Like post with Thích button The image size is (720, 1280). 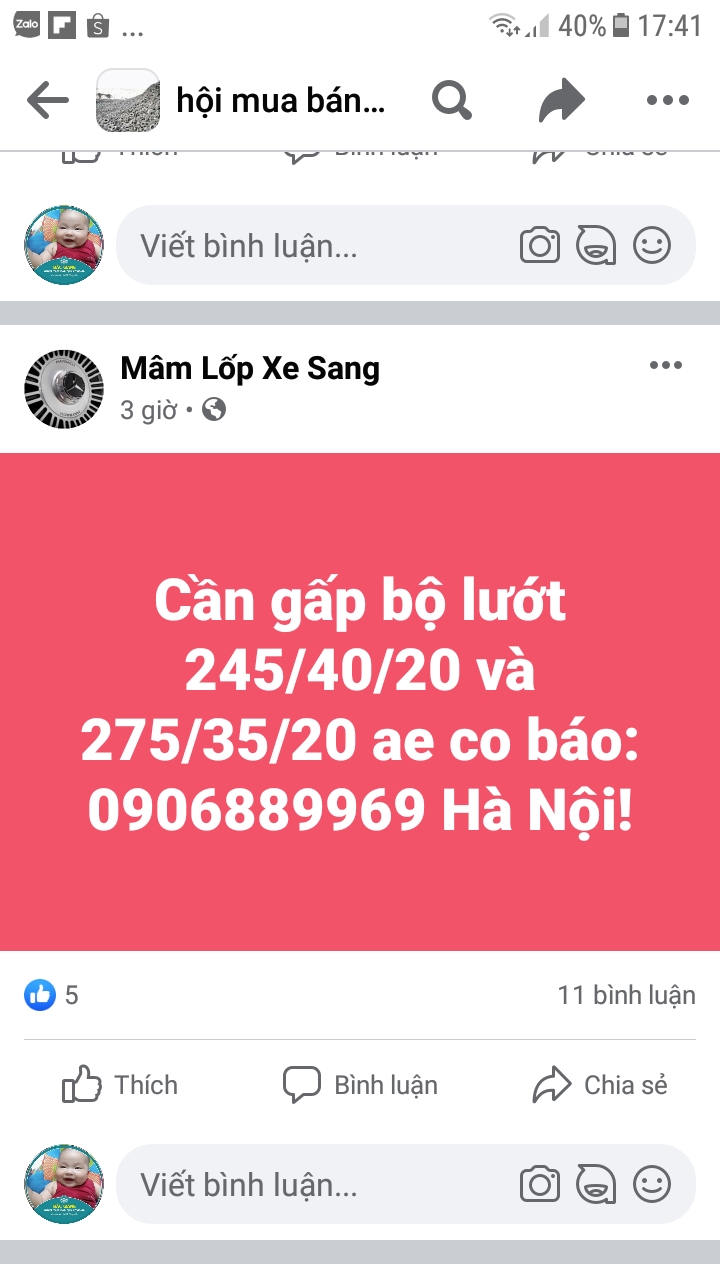(120, 1085)
